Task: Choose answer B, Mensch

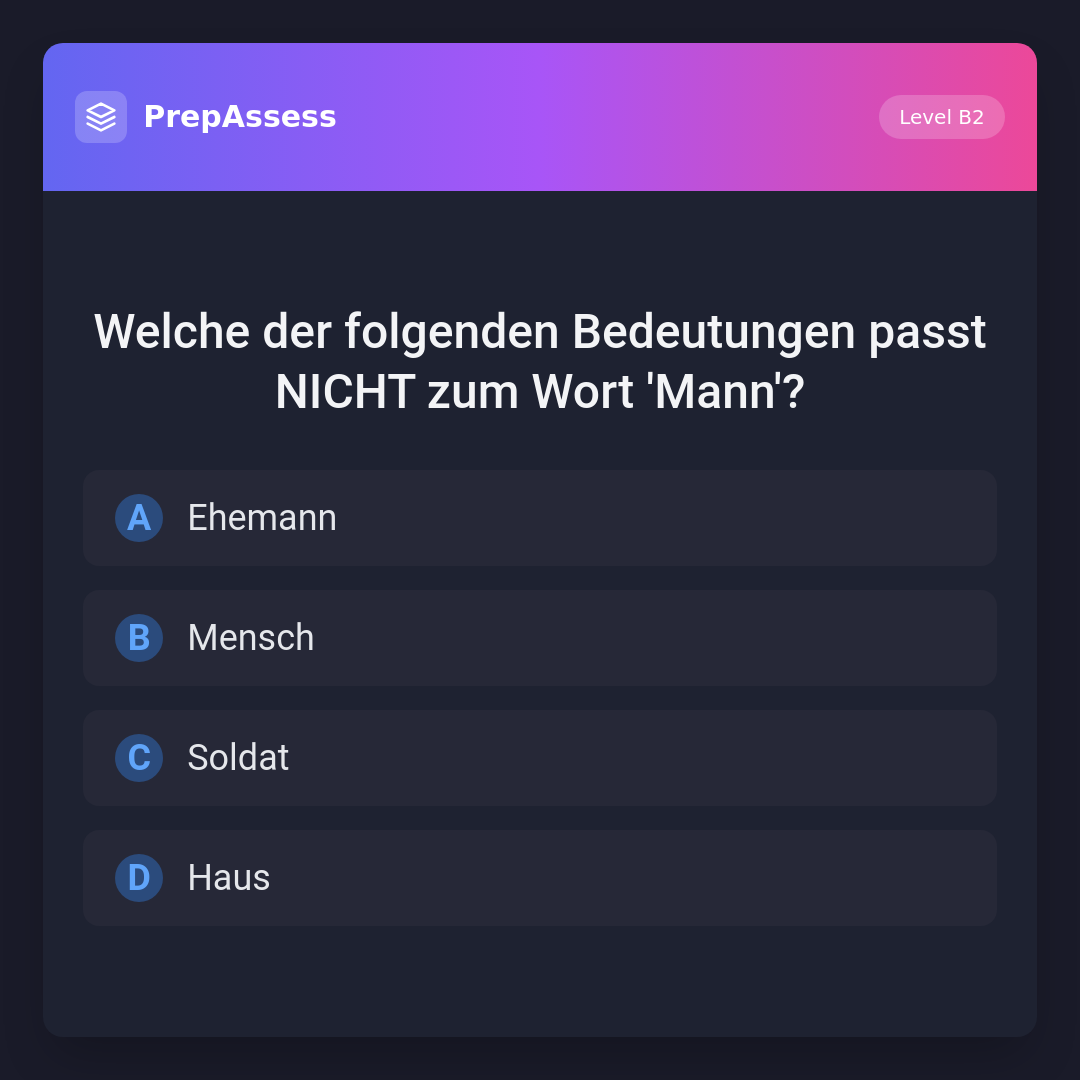Action: pos(540,638)
